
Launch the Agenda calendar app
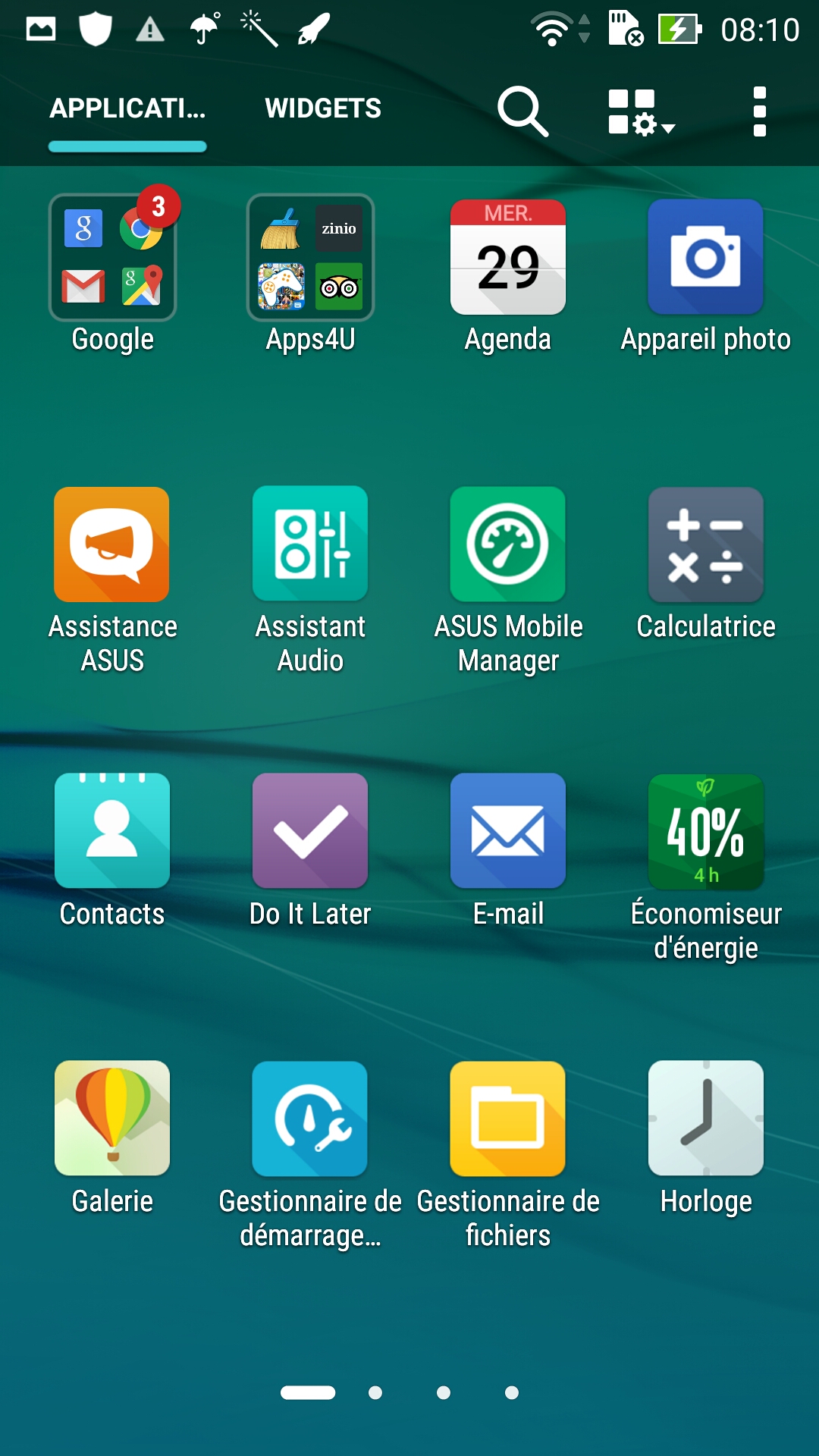[508, 258]
